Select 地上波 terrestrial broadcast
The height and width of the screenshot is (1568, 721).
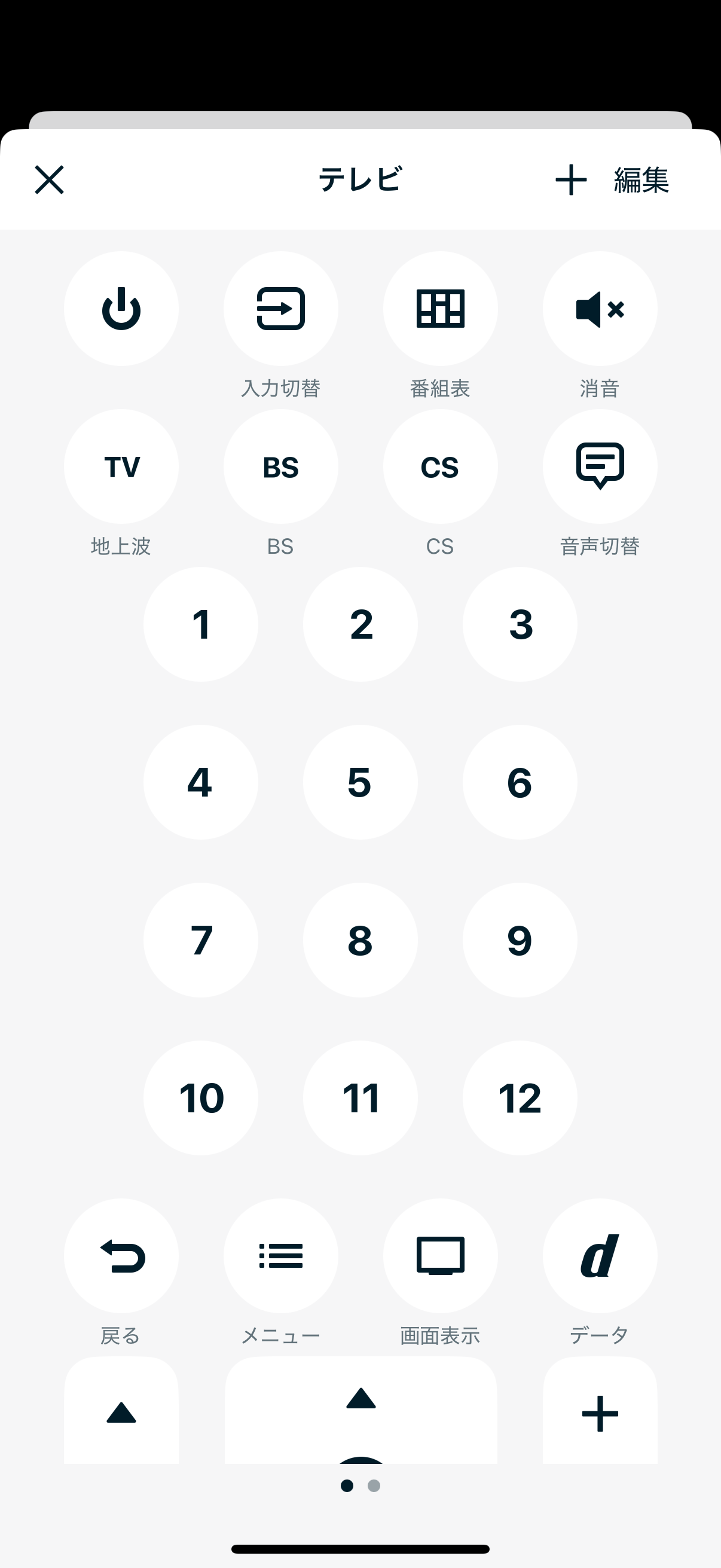point(121,466)
